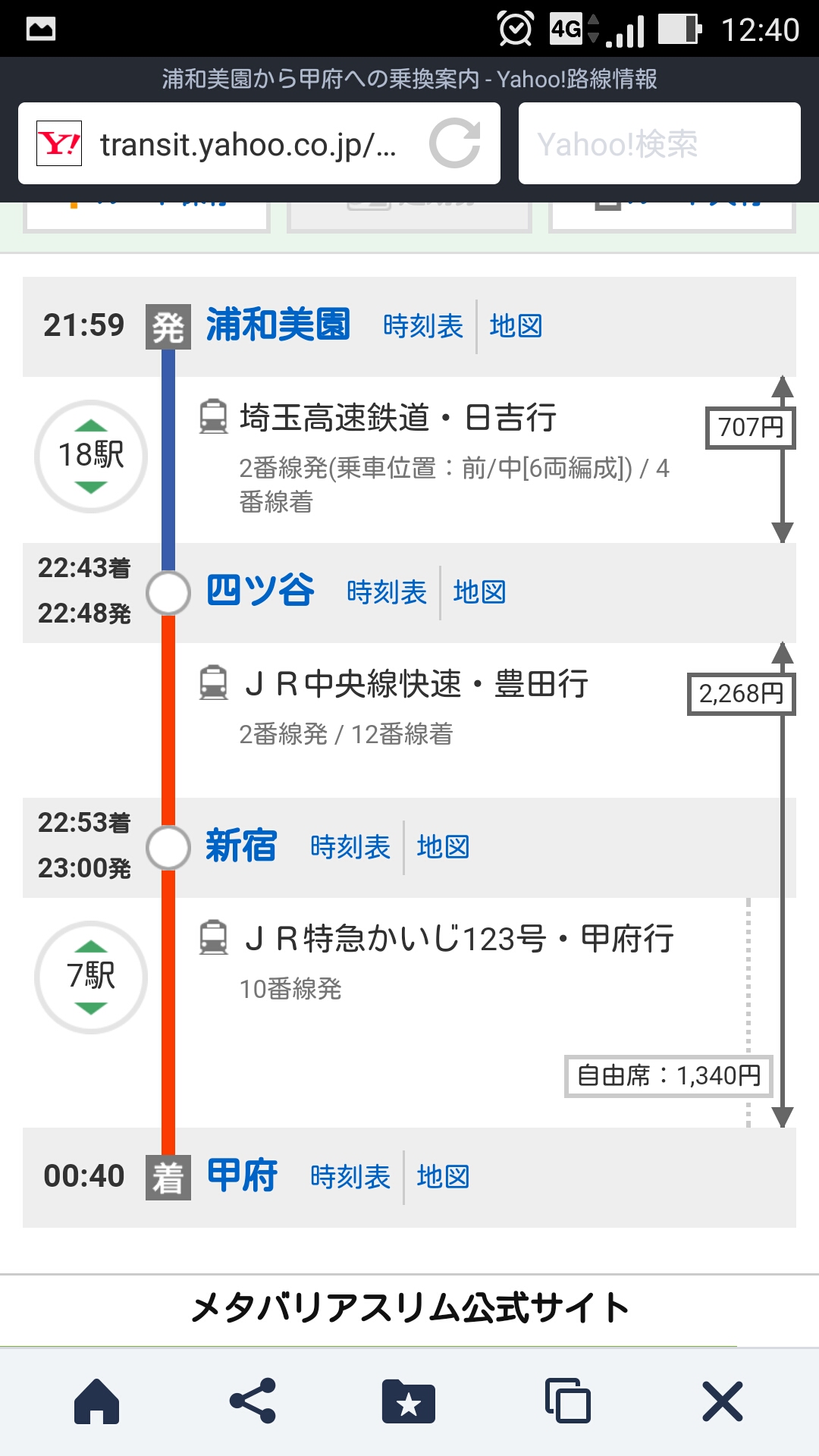Expand the 18駅 stops list
Screen dimensions: 819x1456
pyautogui.click(x=91, y=456)
